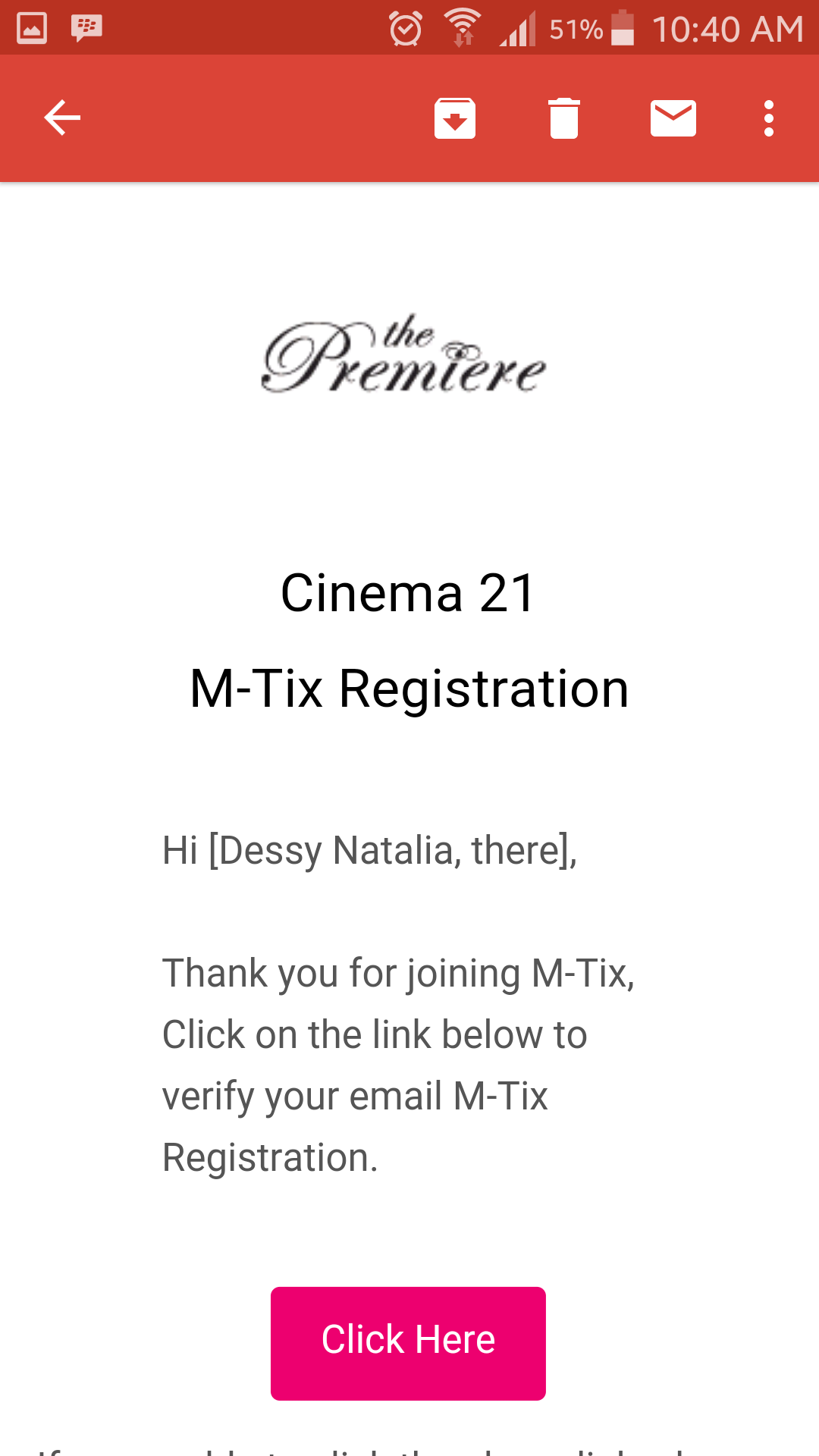Delete this email
This screenshot has width=819, height=1456.
(563, 118)
